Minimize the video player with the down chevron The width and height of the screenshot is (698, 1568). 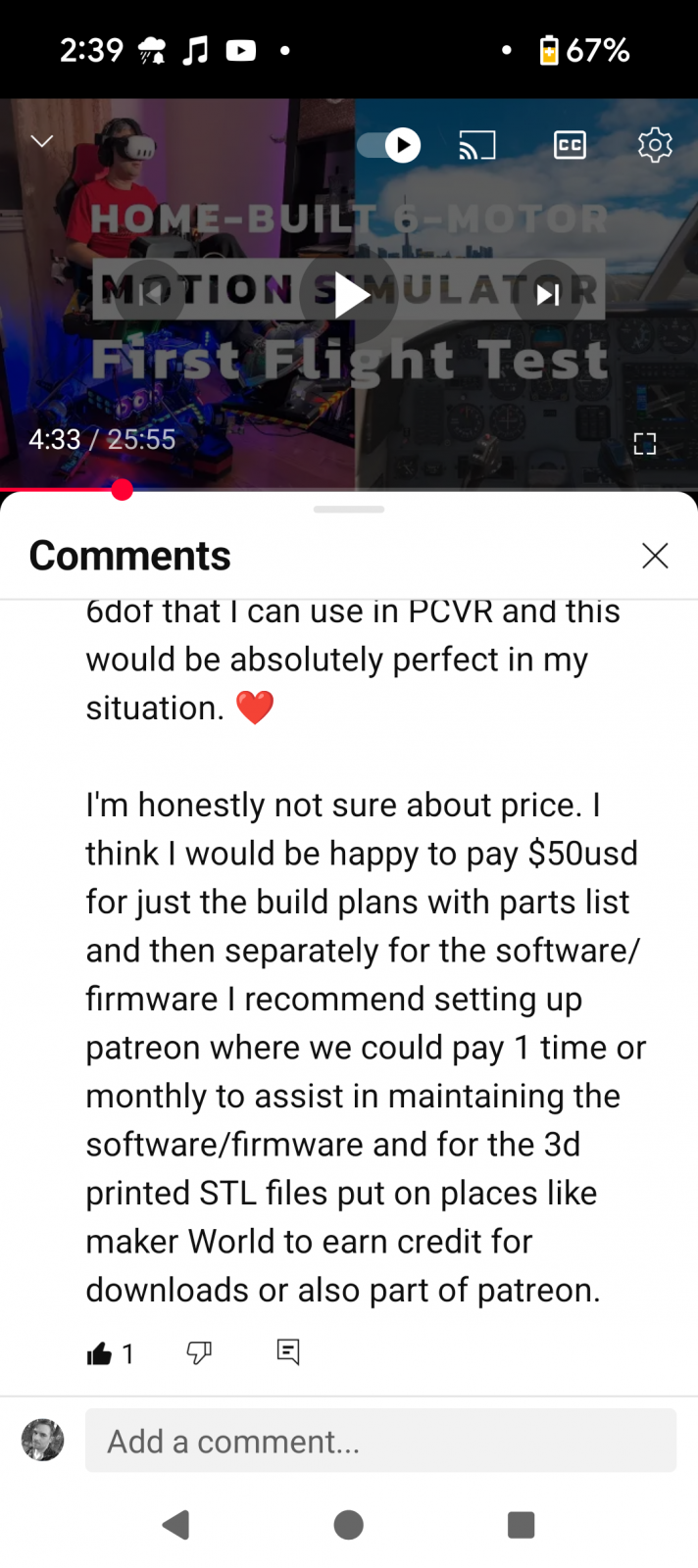point(42,142)
